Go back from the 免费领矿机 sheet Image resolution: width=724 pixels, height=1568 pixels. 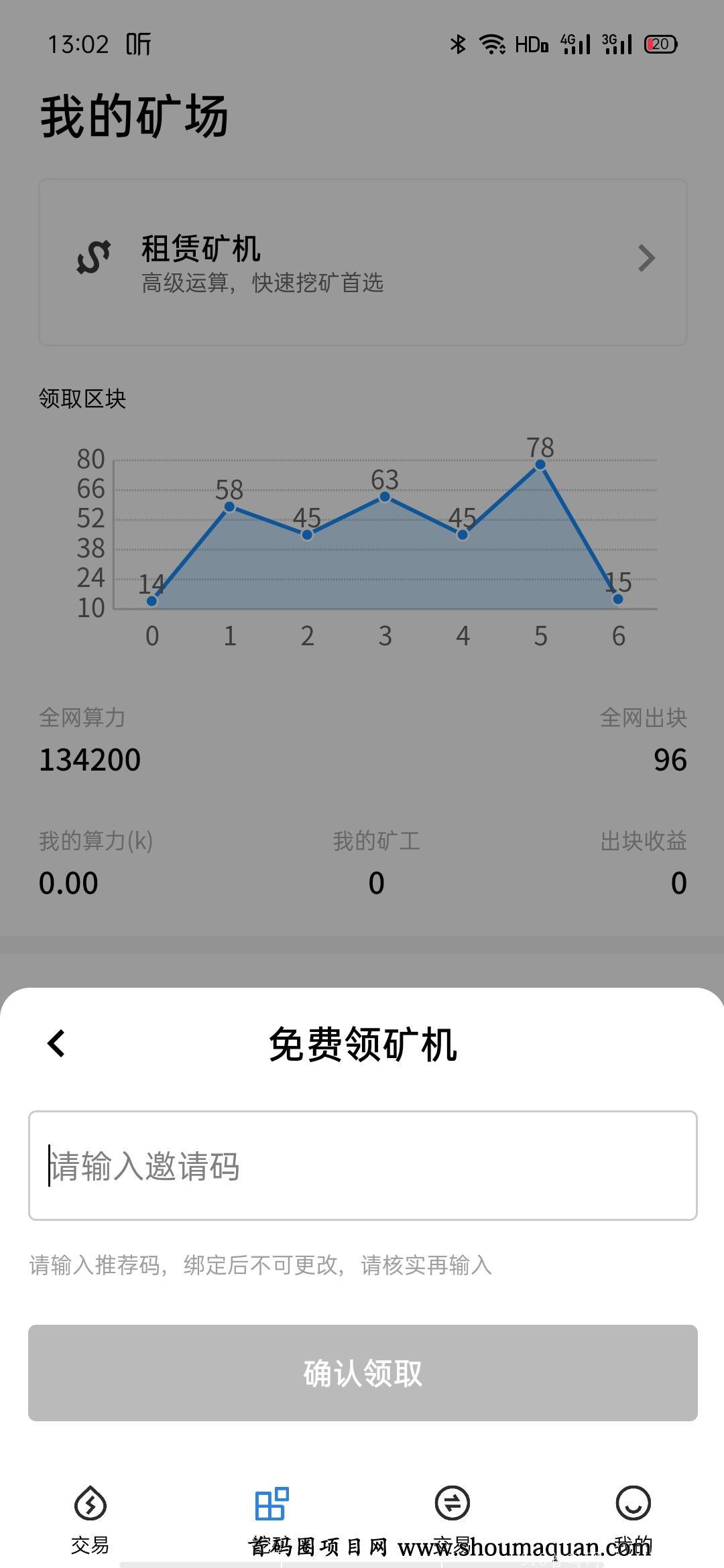click(56, 1043)
